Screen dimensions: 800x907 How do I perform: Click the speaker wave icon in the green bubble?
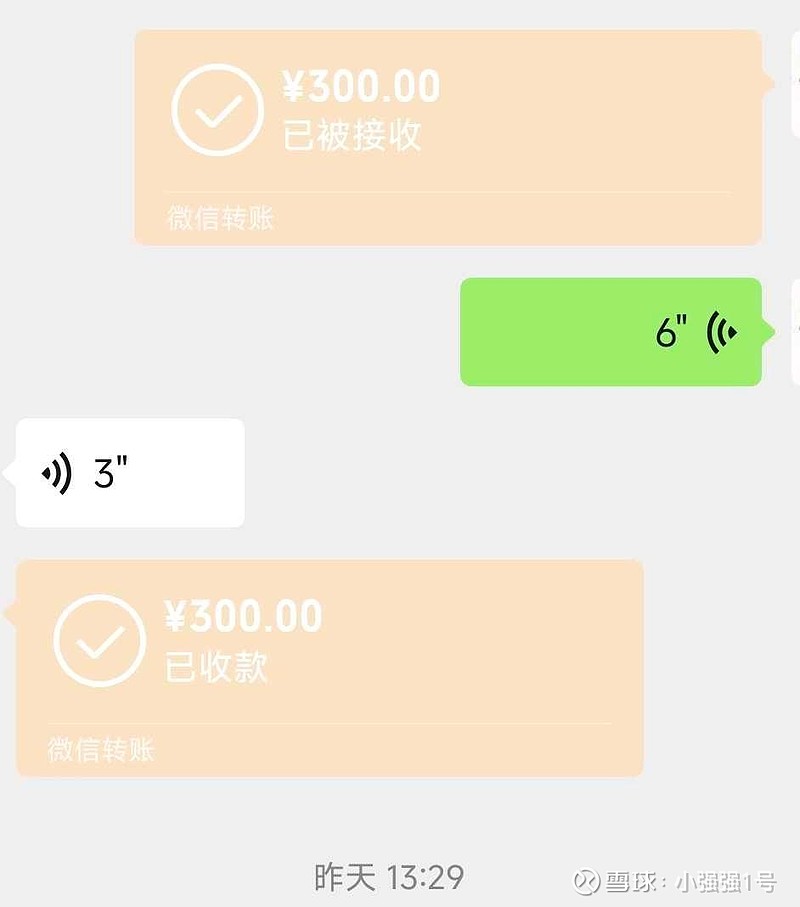point(722,331)
